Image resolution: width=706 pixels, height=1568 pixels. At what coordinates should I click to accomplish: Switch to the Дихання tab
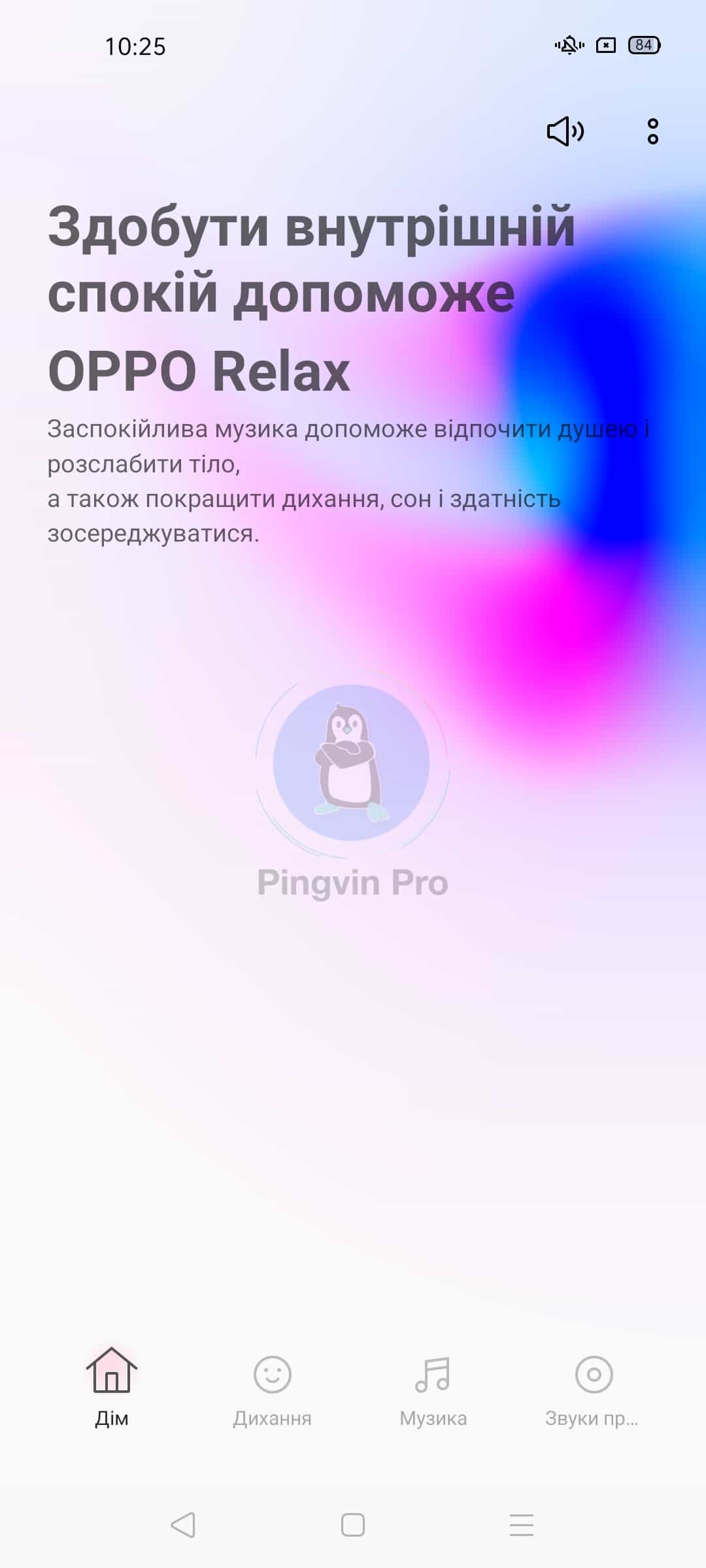pos(272,1387)
